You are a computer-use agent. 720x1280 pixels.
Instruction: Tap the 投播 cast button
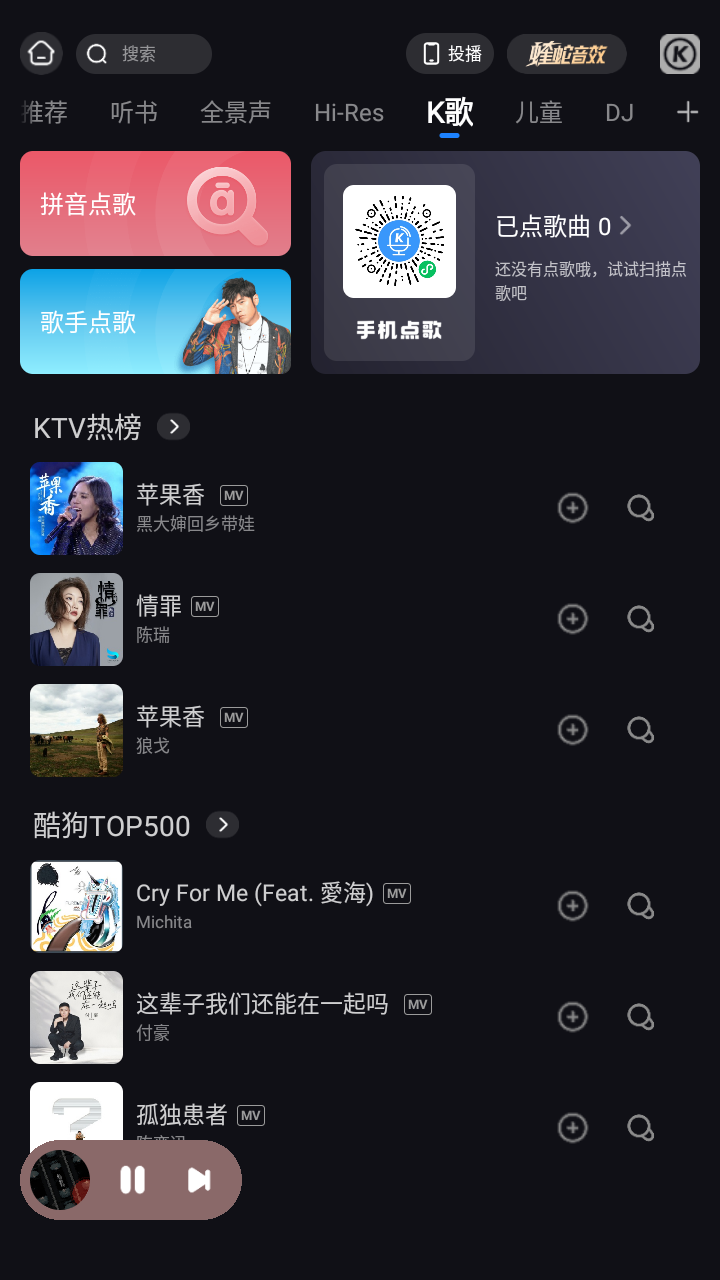point(450,54)
